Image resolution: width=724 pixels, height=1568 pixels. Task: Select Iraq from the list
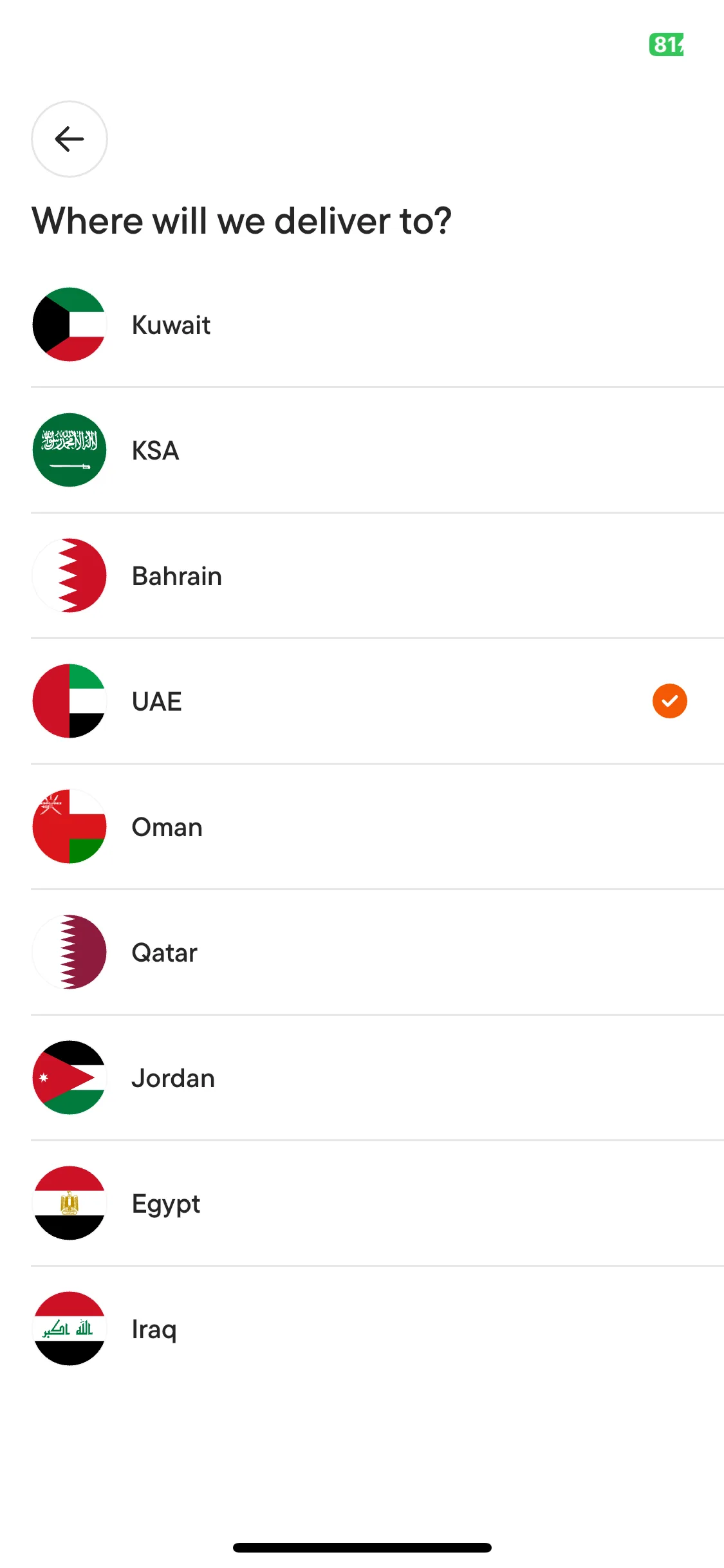coord(154,1329)
